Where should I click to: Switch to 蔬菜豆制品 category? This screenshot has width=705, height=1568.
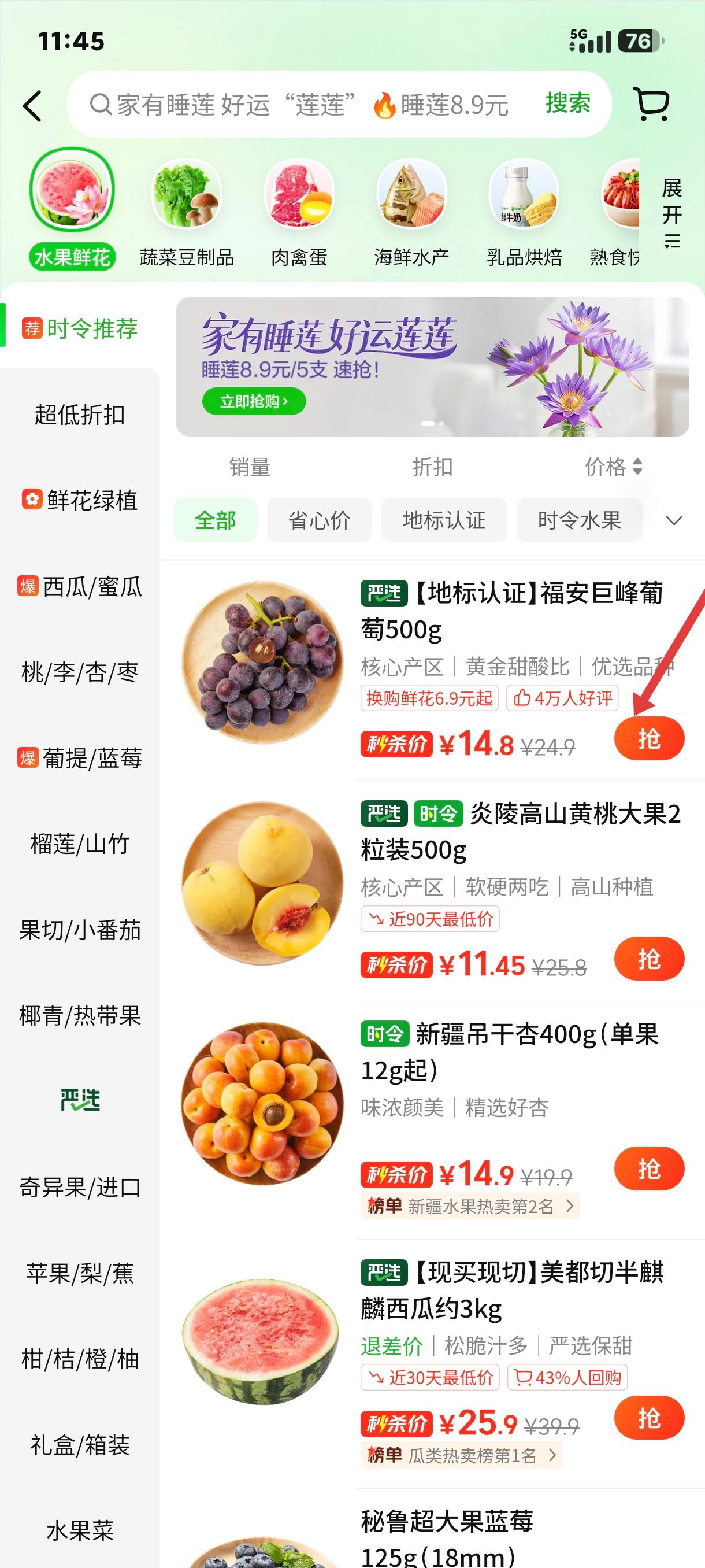pyautogui.click(x=187, y=213)
